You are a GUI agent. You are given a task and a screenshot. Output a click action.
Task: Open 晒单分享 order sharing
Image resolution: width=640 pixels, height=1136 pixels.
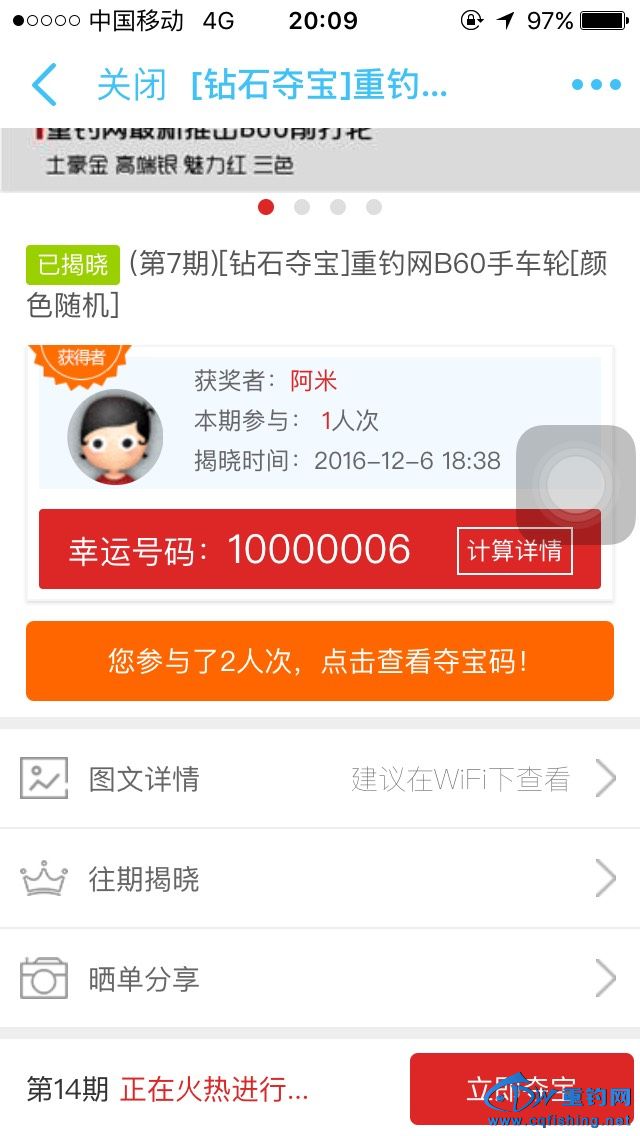click(319, 979)
